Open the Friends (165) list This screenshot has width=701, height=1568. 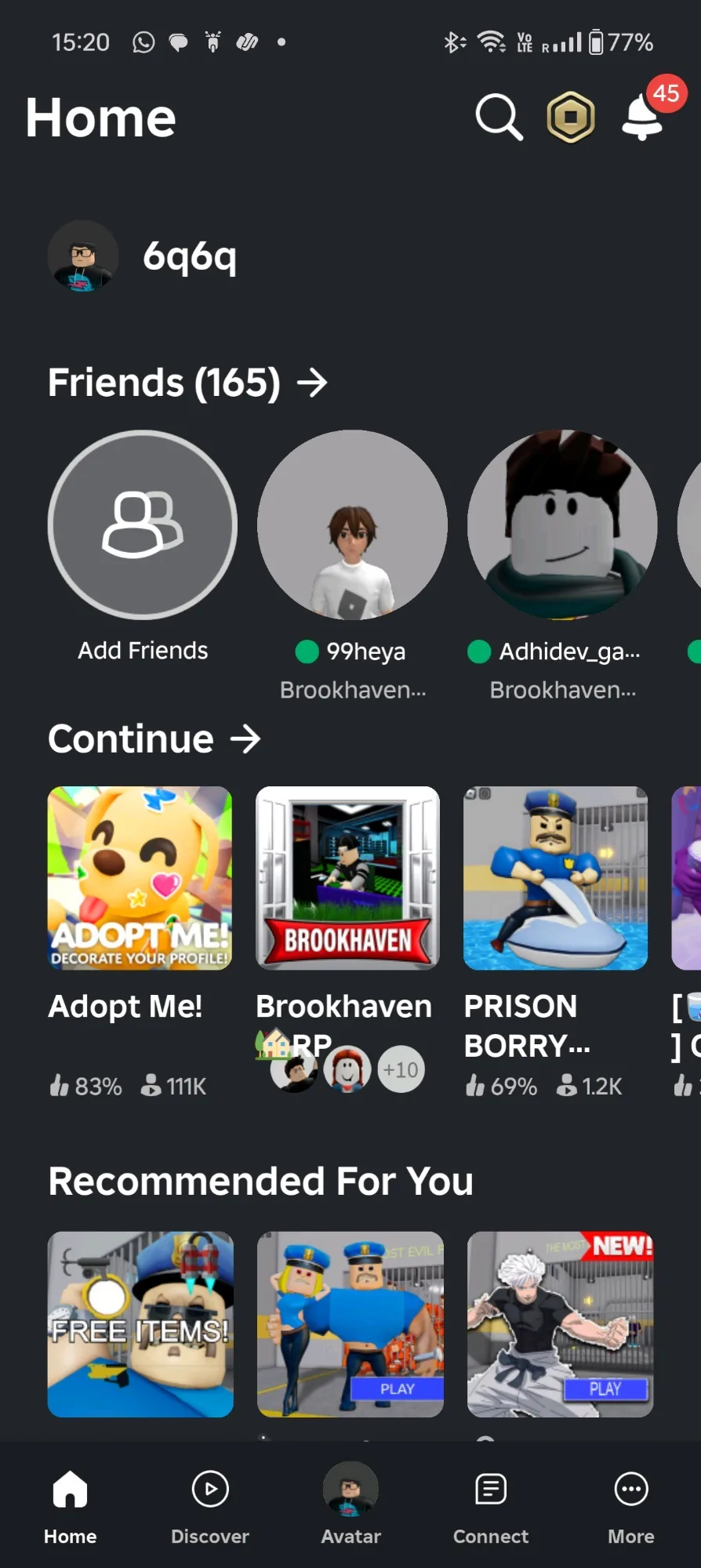click(187, 383)
